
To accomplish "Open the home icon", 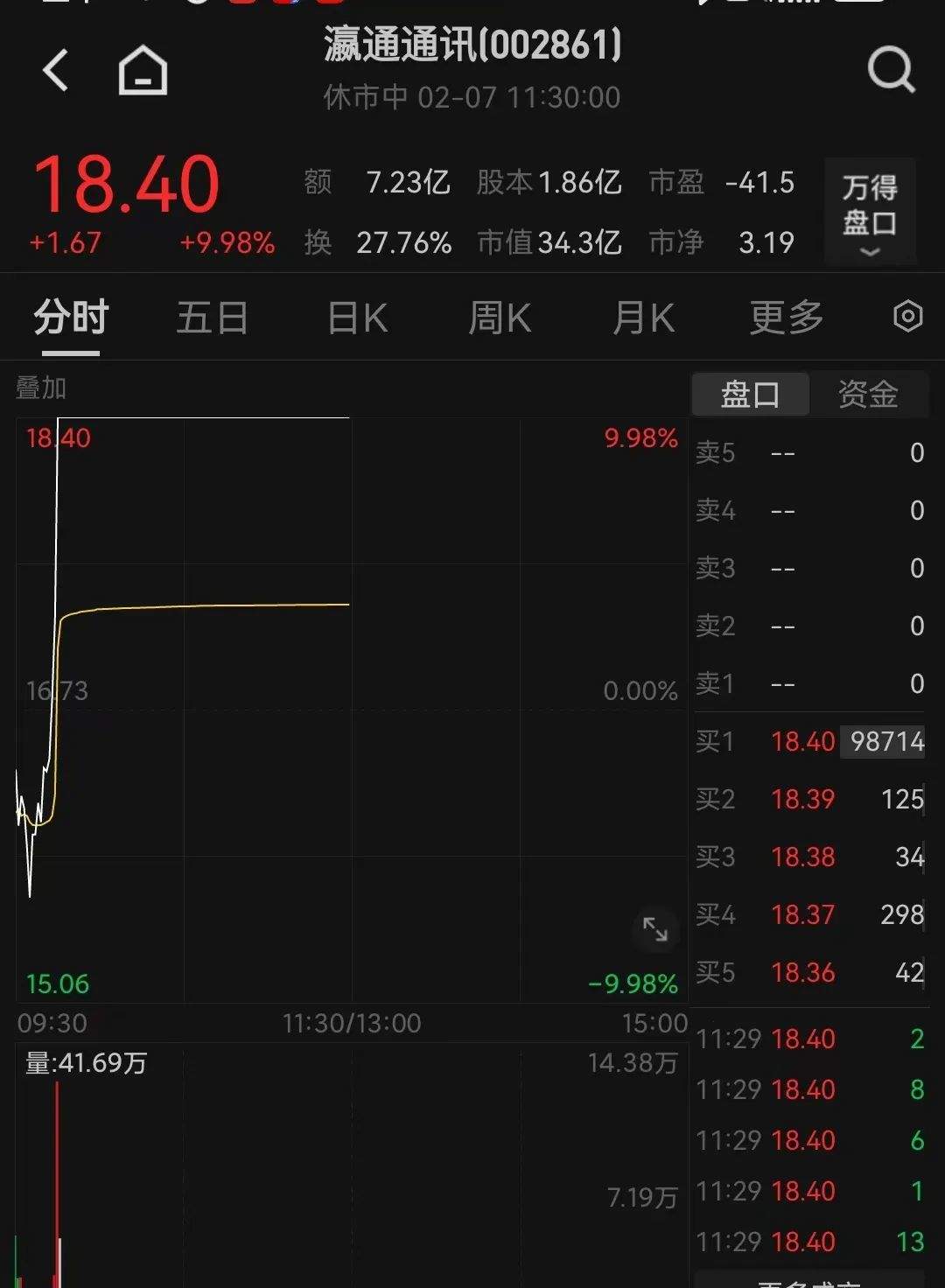I will pos(143,70).
